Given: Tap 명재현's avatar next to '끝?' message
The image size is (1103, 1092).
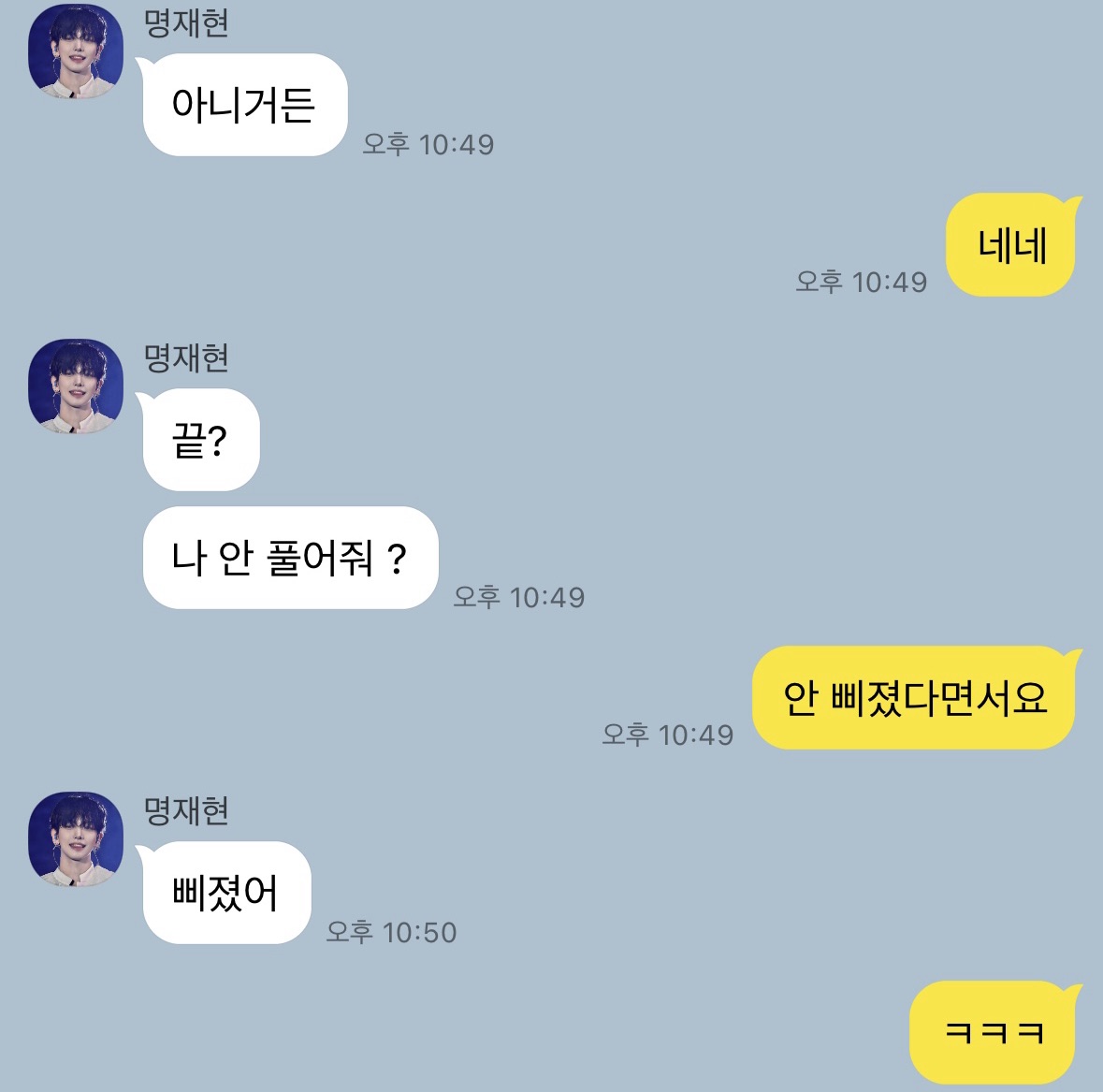Looking at the screenshot, I should point(76,386).
